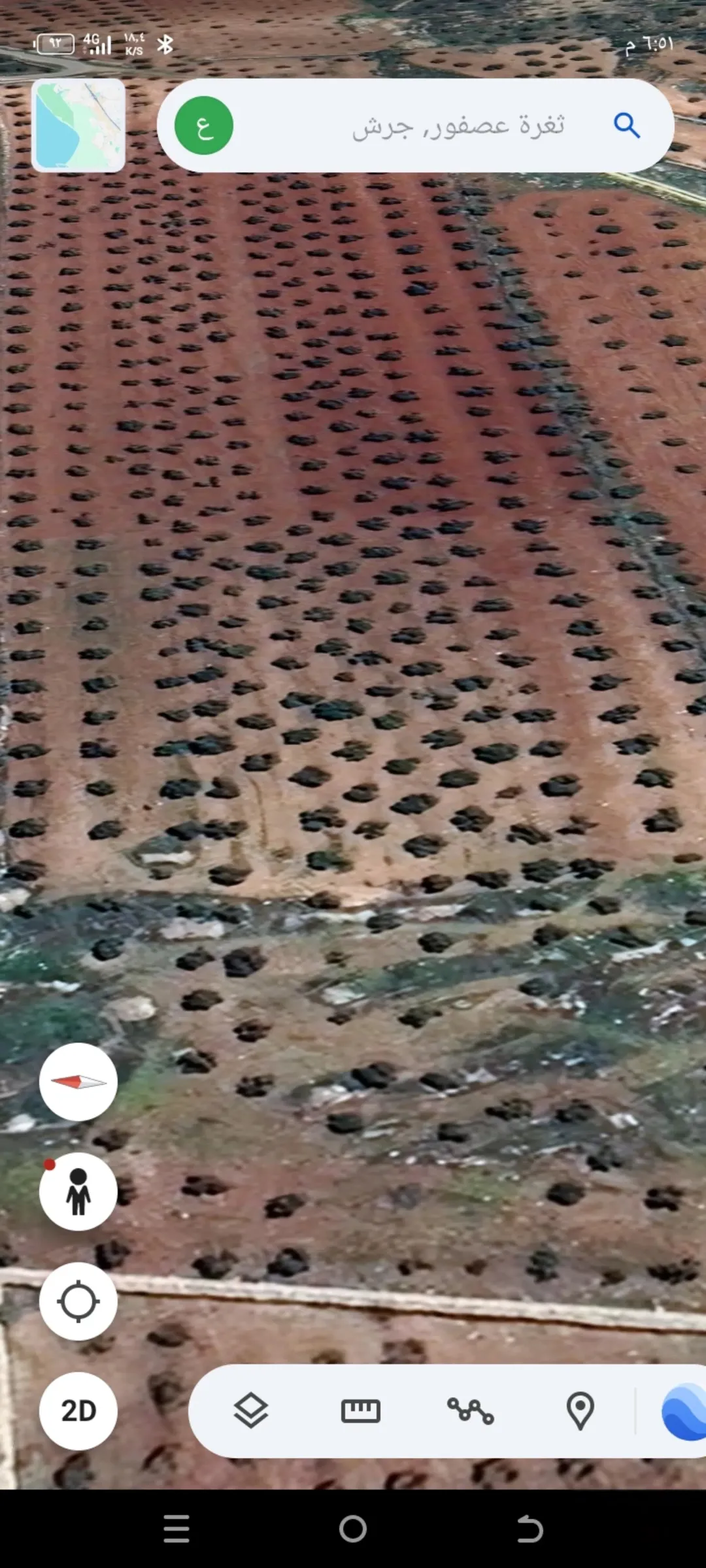Open the map layers menu
The image size is (706, 1568).
[251, 1410]
